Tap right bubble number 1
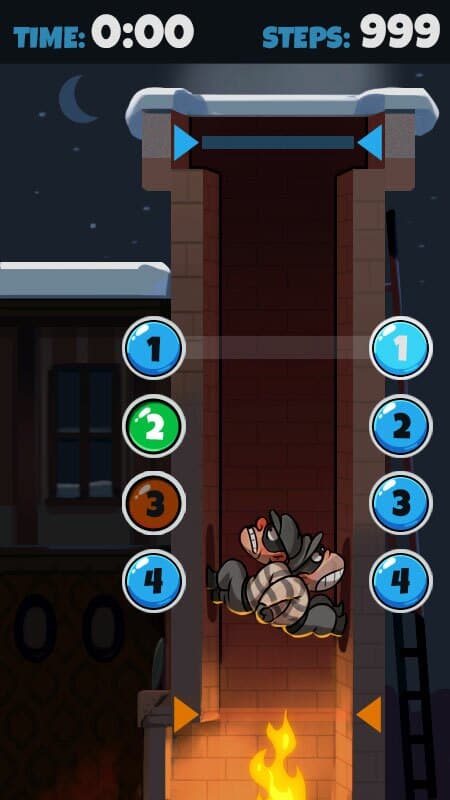 pyautogui.click(x=401, y=348)
